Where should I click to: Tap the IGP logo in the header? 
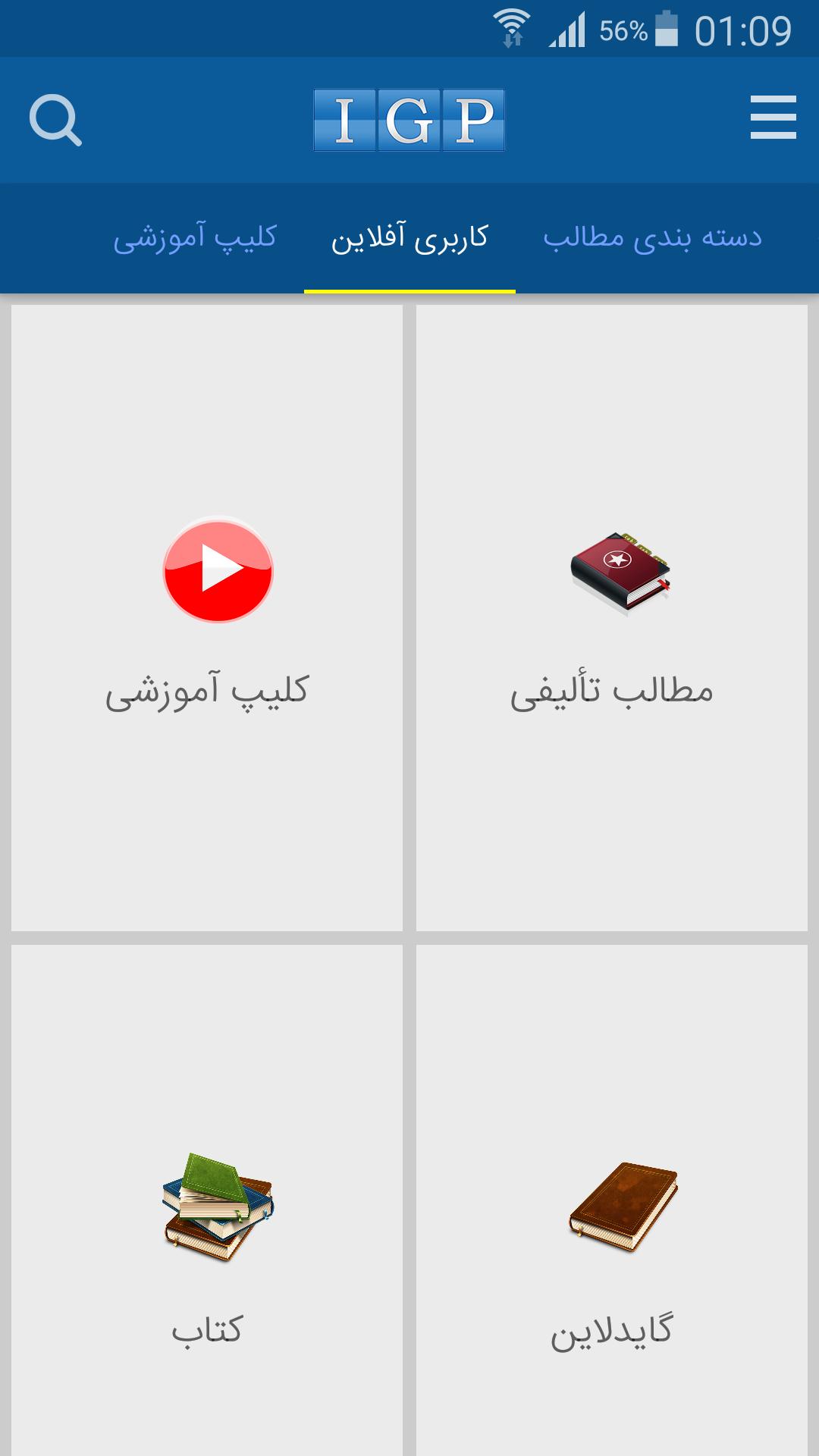click(x=408, y=119)
